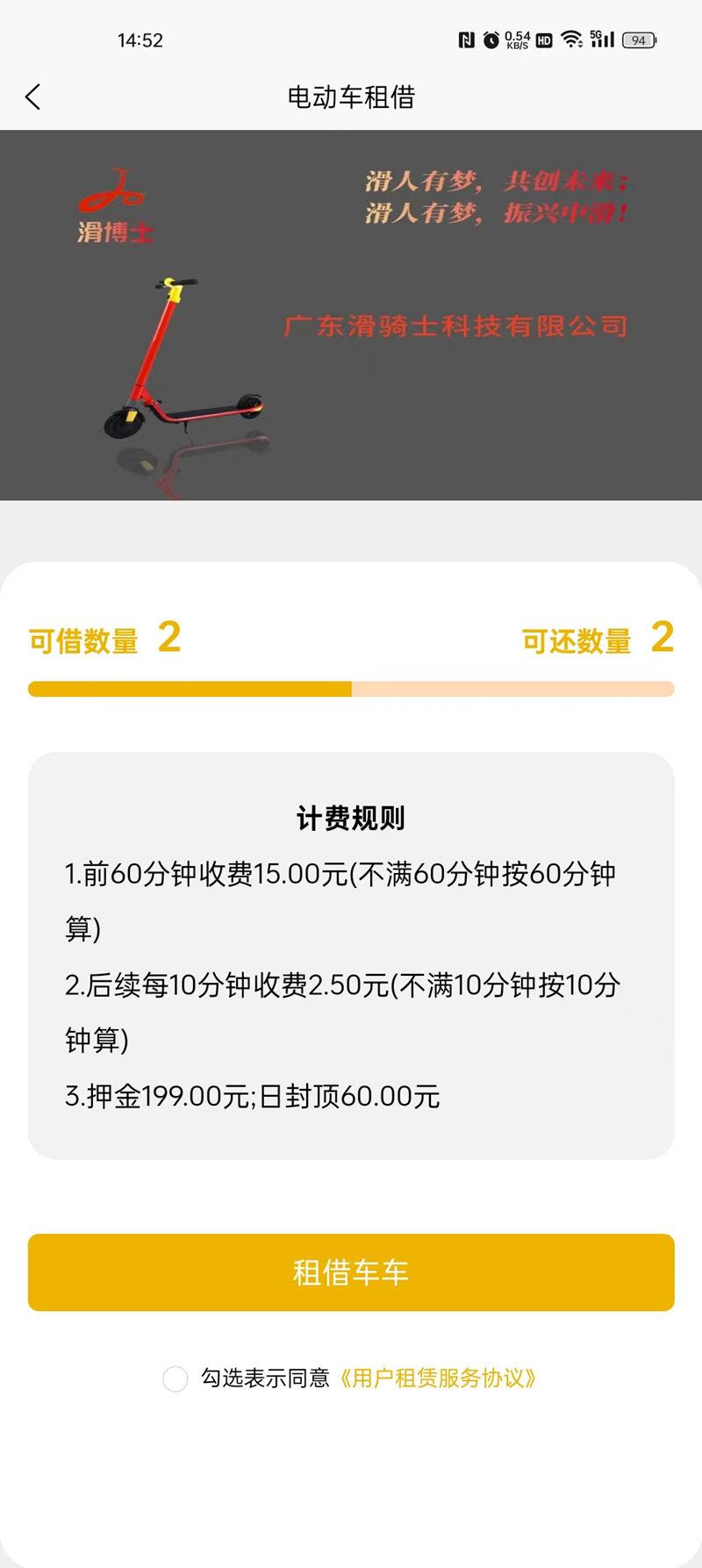Screen dimensions: 702x1568
Task: Tap 可借数量 to view borrowable scooters
Action: tap(83, 641)
